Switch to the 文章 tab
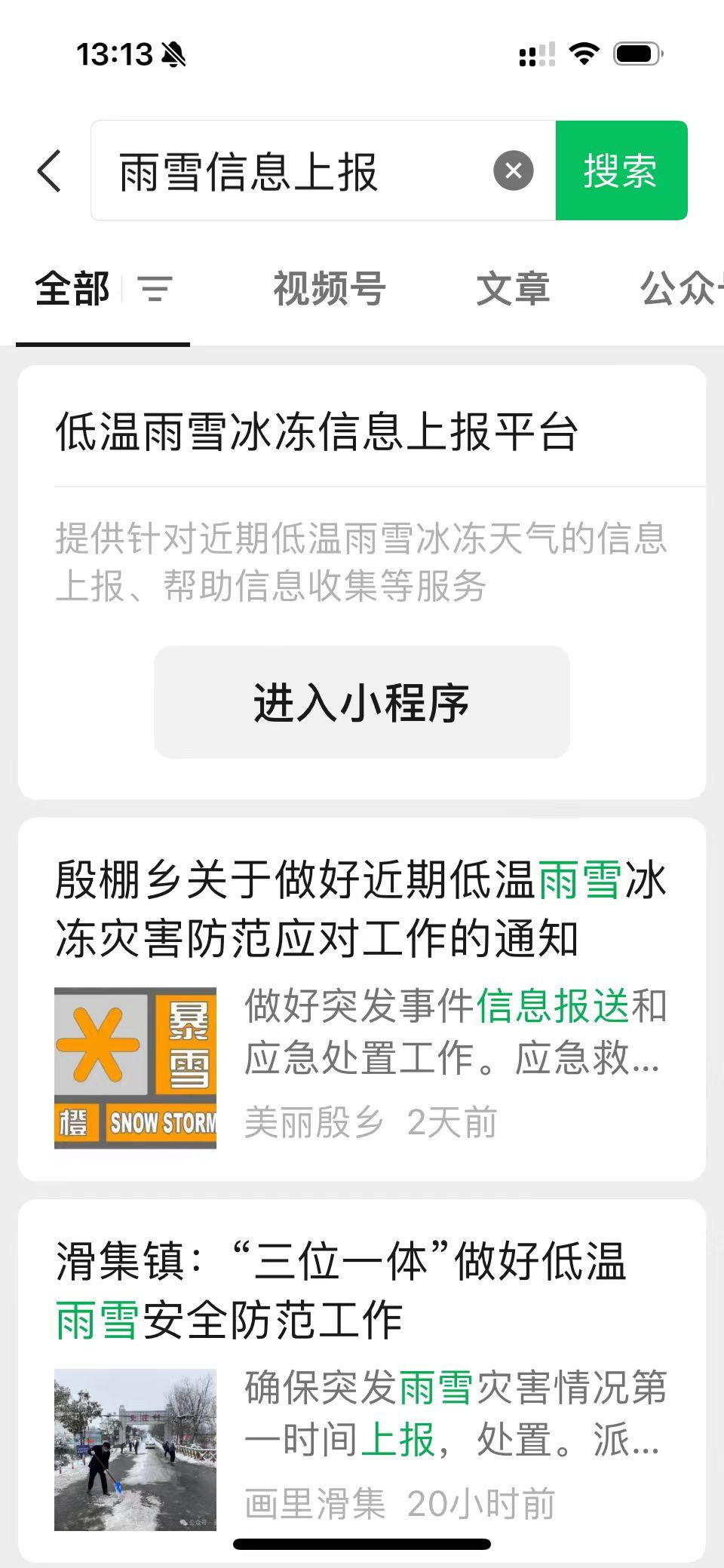The height and width of the screenshot is (1568, 724). 513,289
